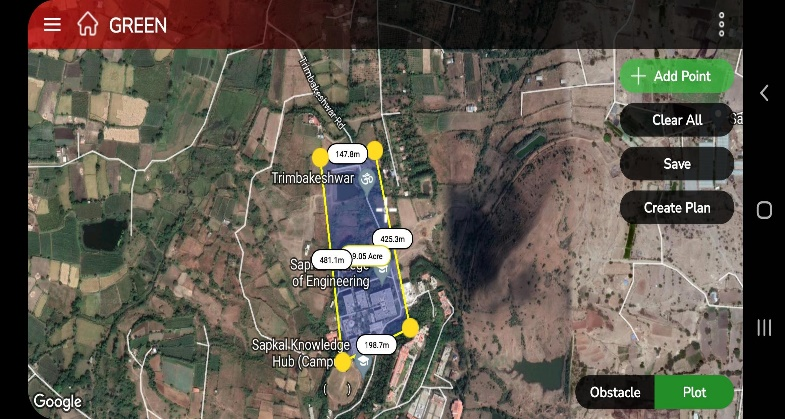Switch to Obstacle mode
This screenshot has height=419, width=785.
(615, 392)
